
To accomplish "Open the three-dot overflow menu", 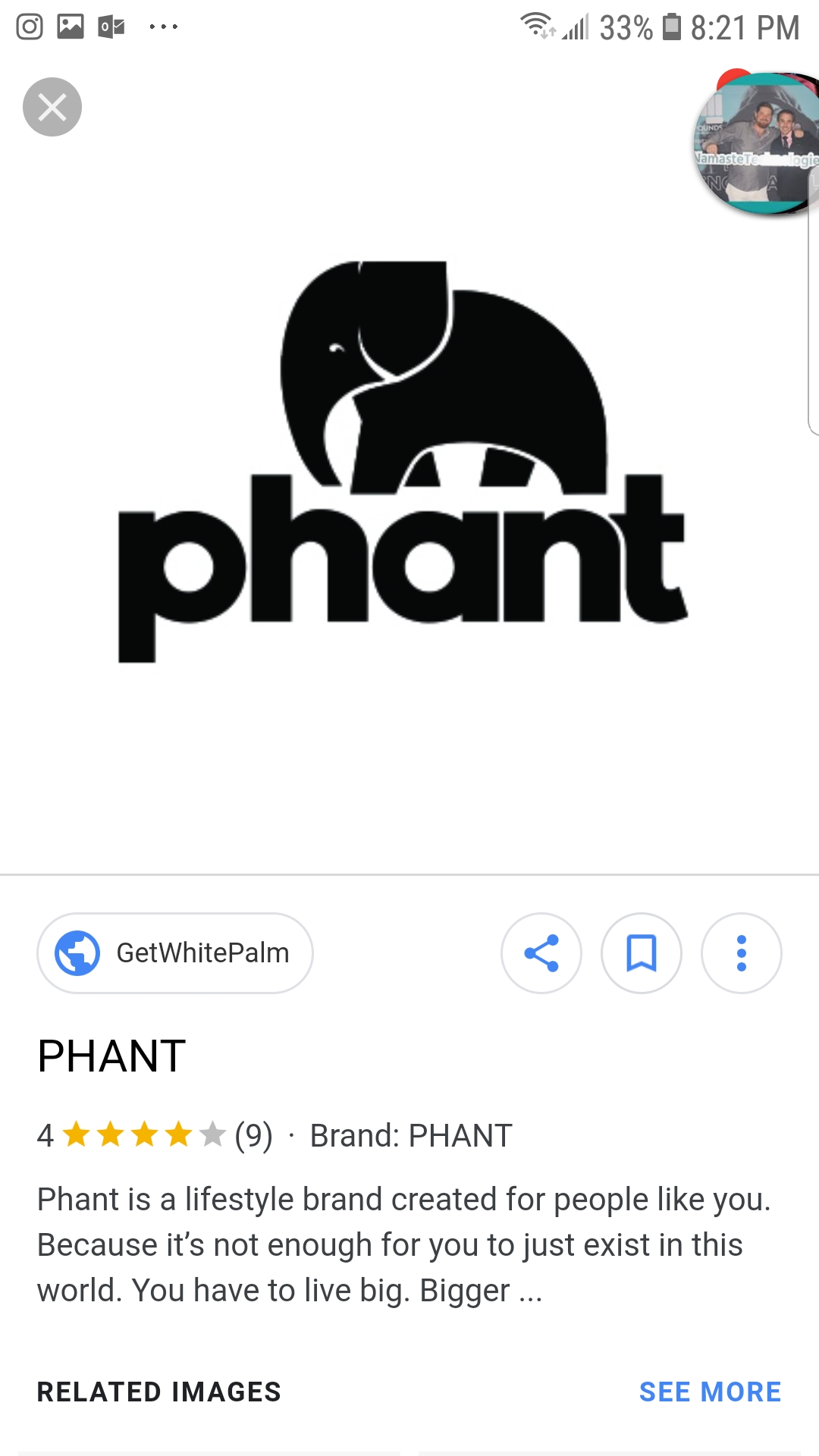I will [x=742, y=953].
